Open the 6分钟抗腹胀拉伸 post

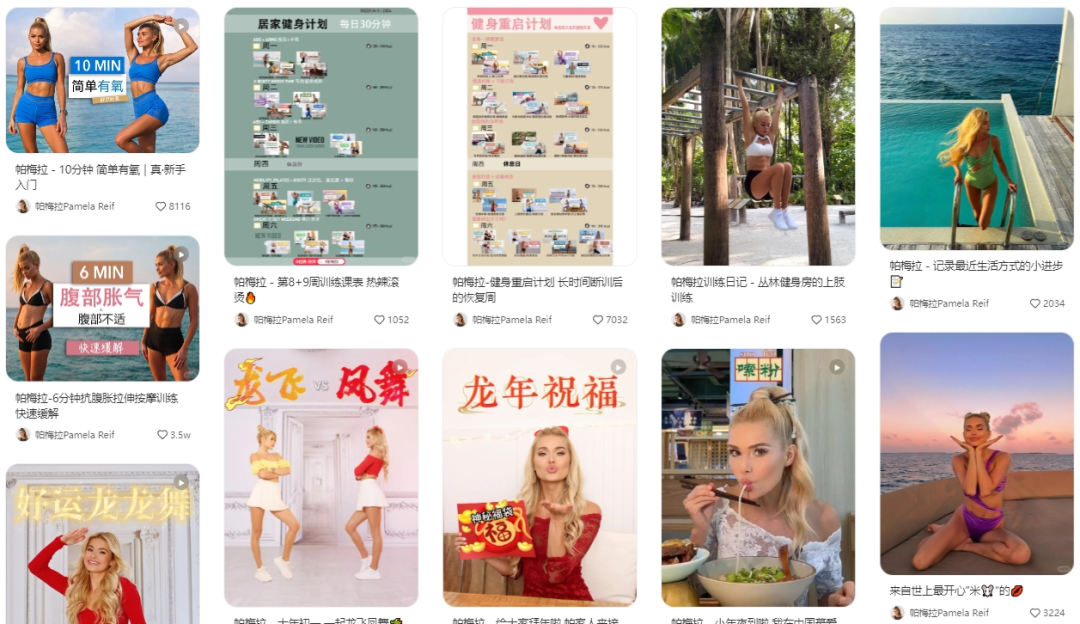coord(102,308)
